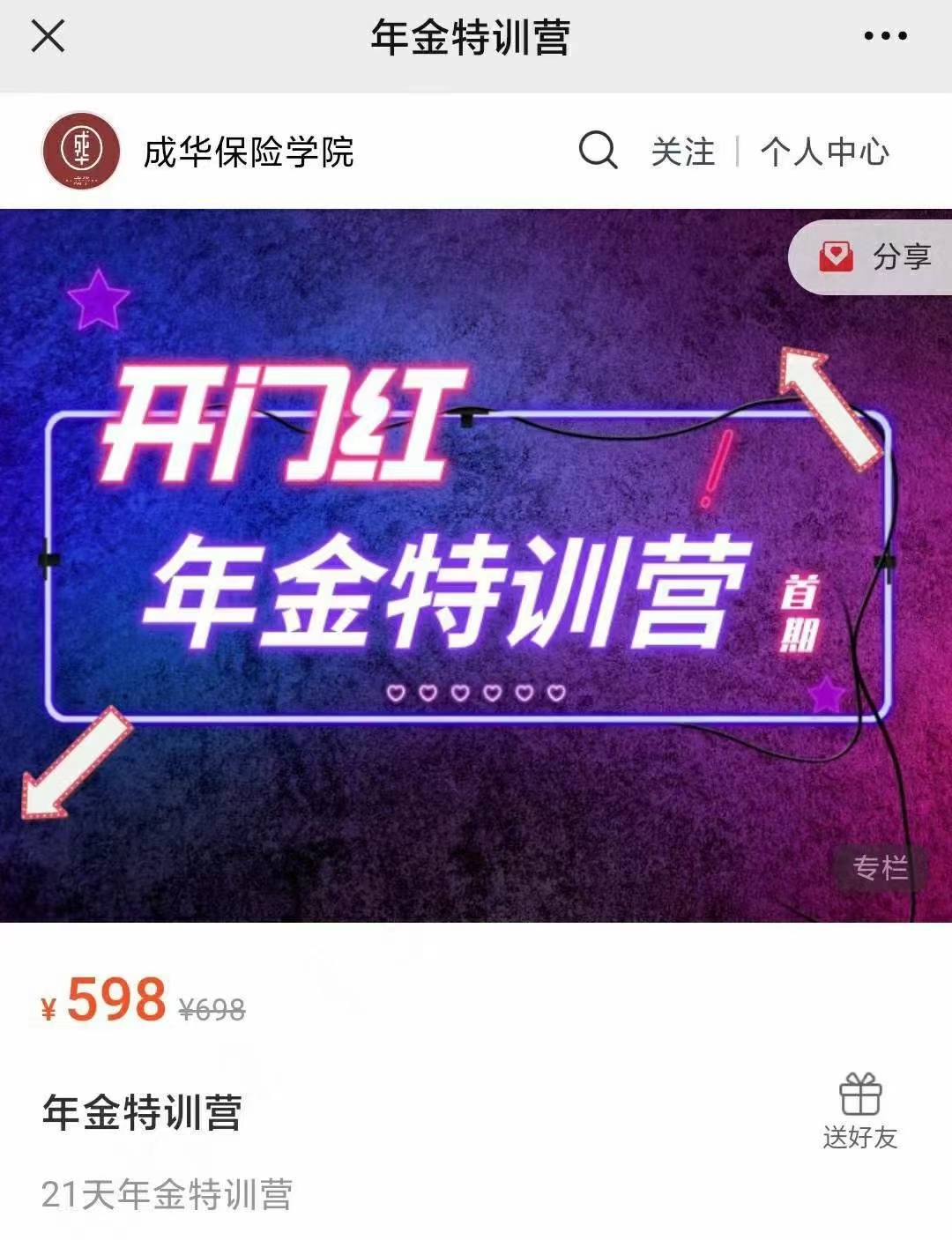Tap the search magnifier icon
The image size is (952, 1240).
pyautogui.click(x=598, y=151)
